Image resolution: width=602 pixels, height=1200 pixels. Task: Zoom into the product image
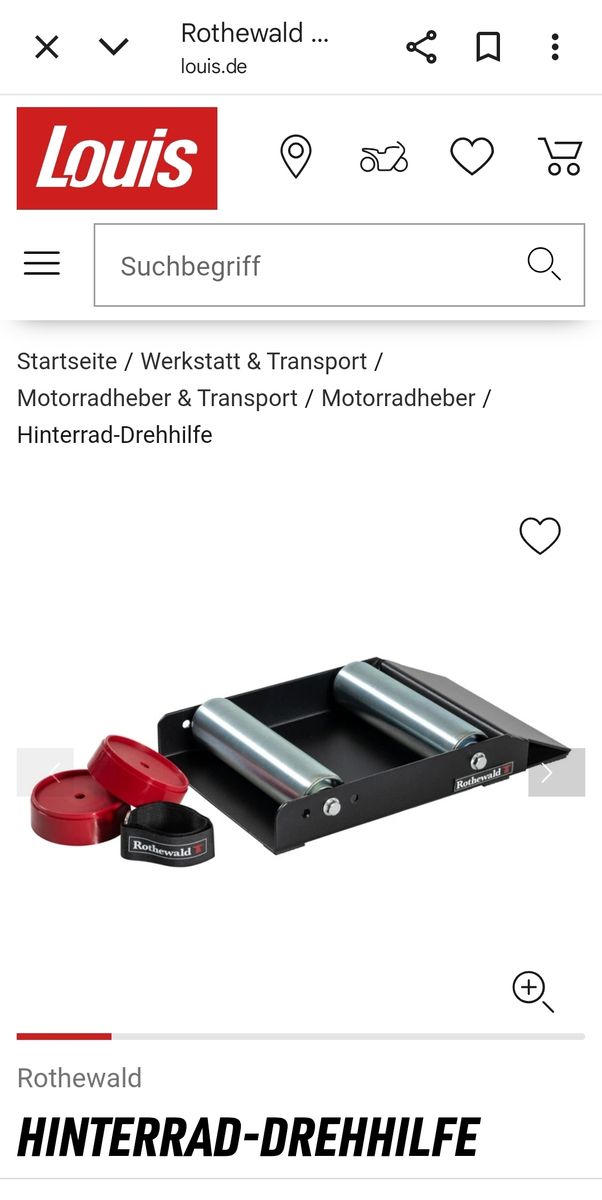point(532,991)
